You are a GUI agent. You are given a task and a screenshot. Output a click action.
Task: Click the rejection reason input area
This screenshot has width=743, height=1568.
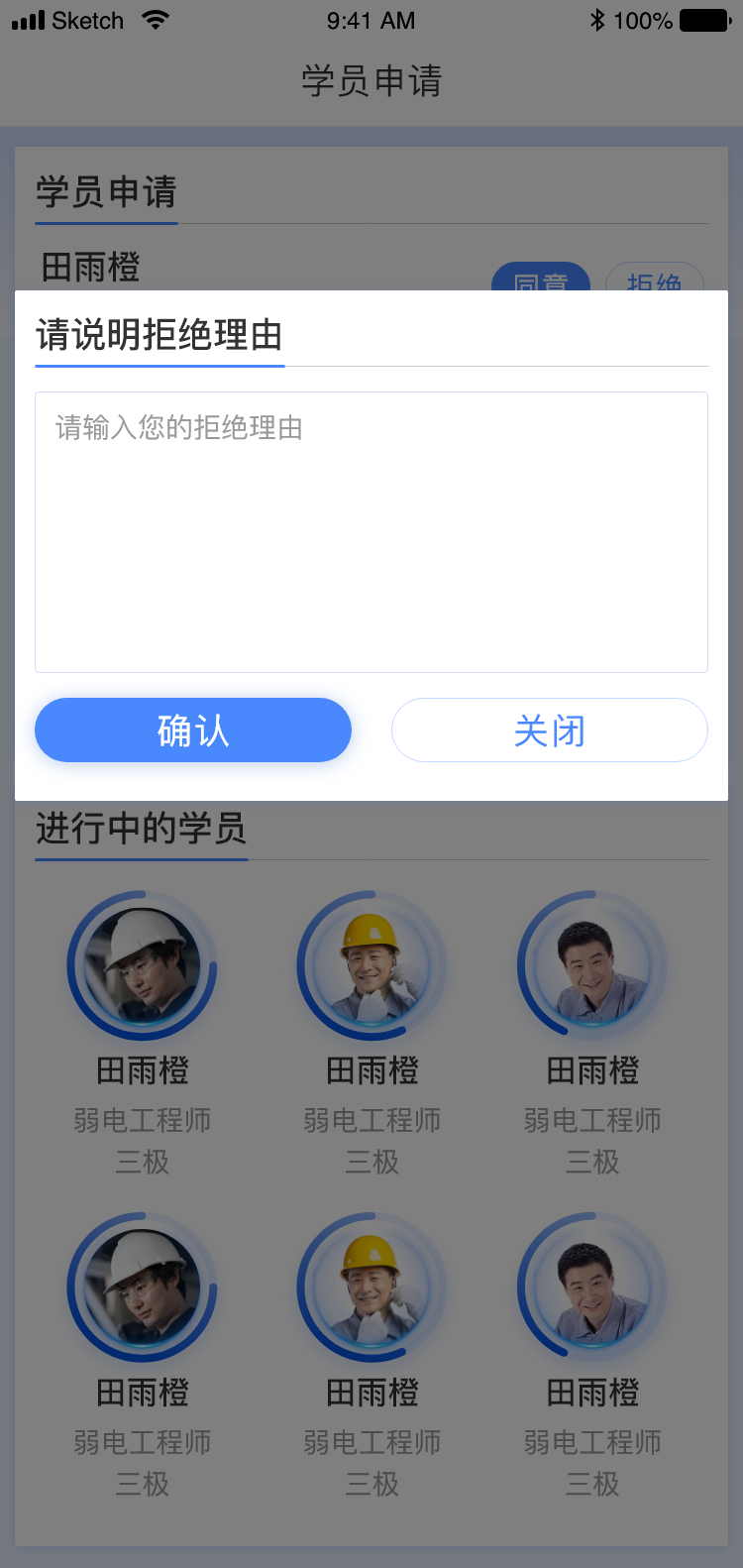click(371, 531)
